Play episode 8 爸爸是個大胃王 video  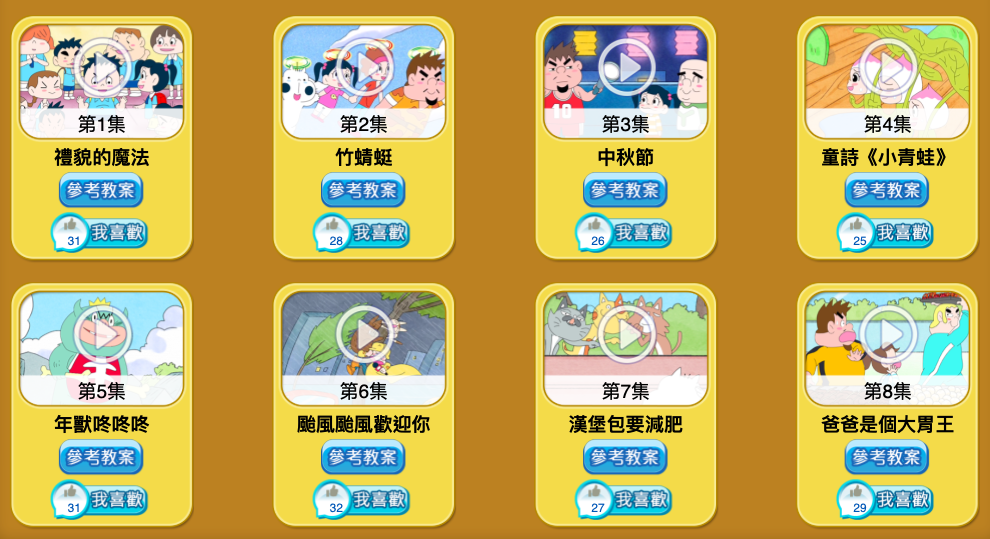(x=888, y=334)
